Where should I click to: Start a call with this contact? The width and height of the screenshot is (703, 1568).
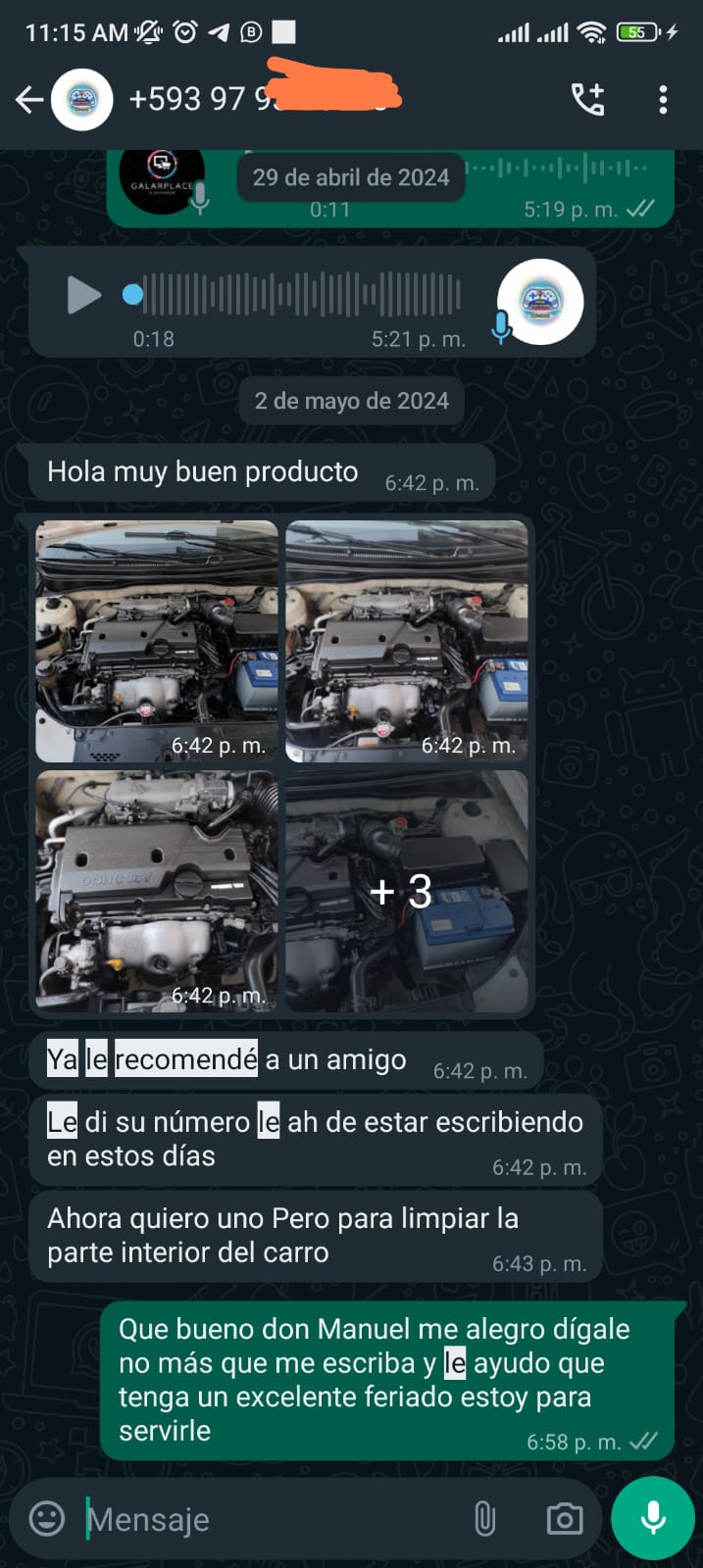(x=587, y=99)
